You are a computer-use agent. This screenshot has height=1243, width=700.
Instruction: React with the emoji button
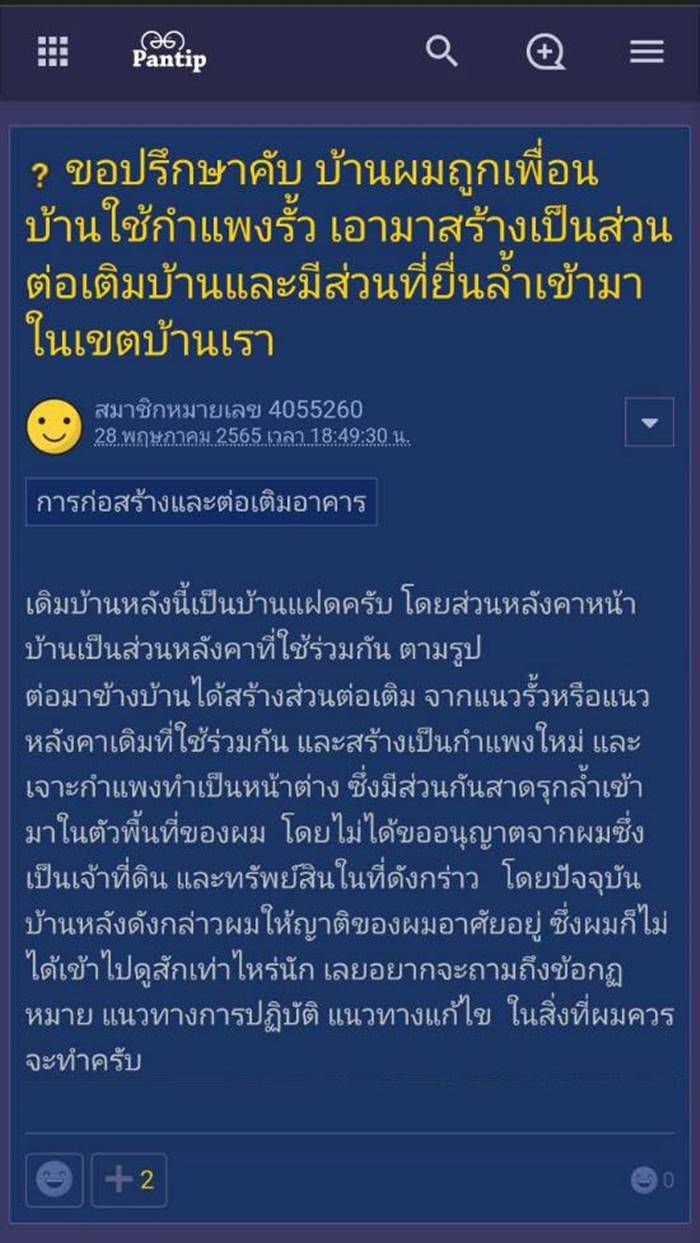coord(54,1180)
